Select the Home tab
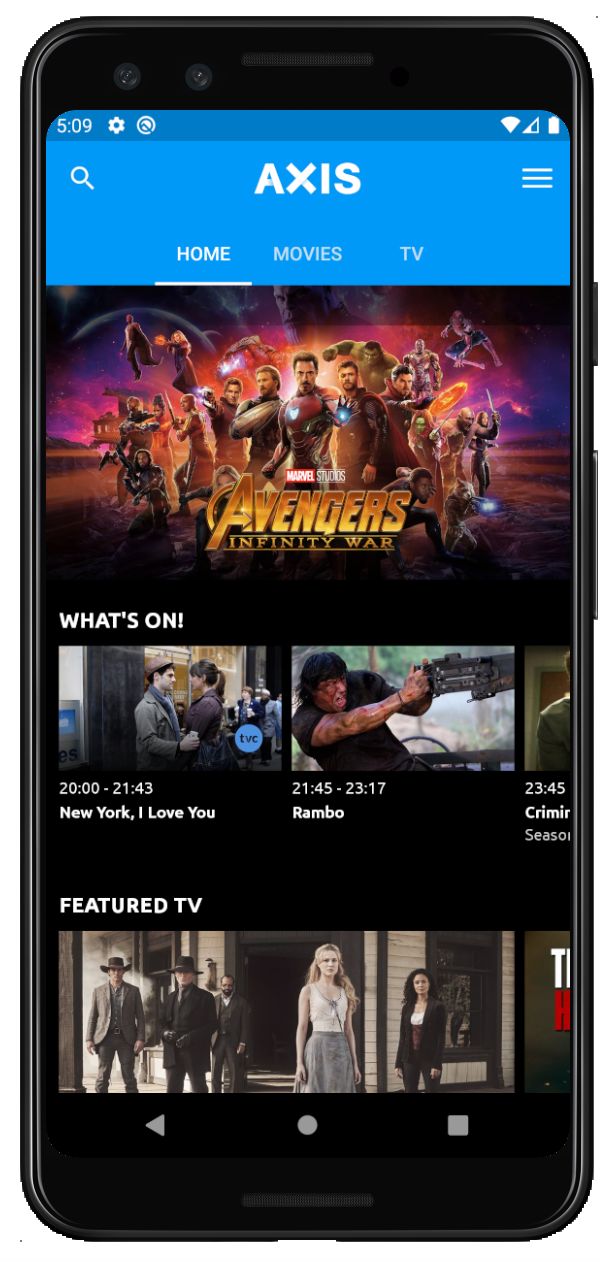Screen dimensions: 606x1262 point(203,254)
